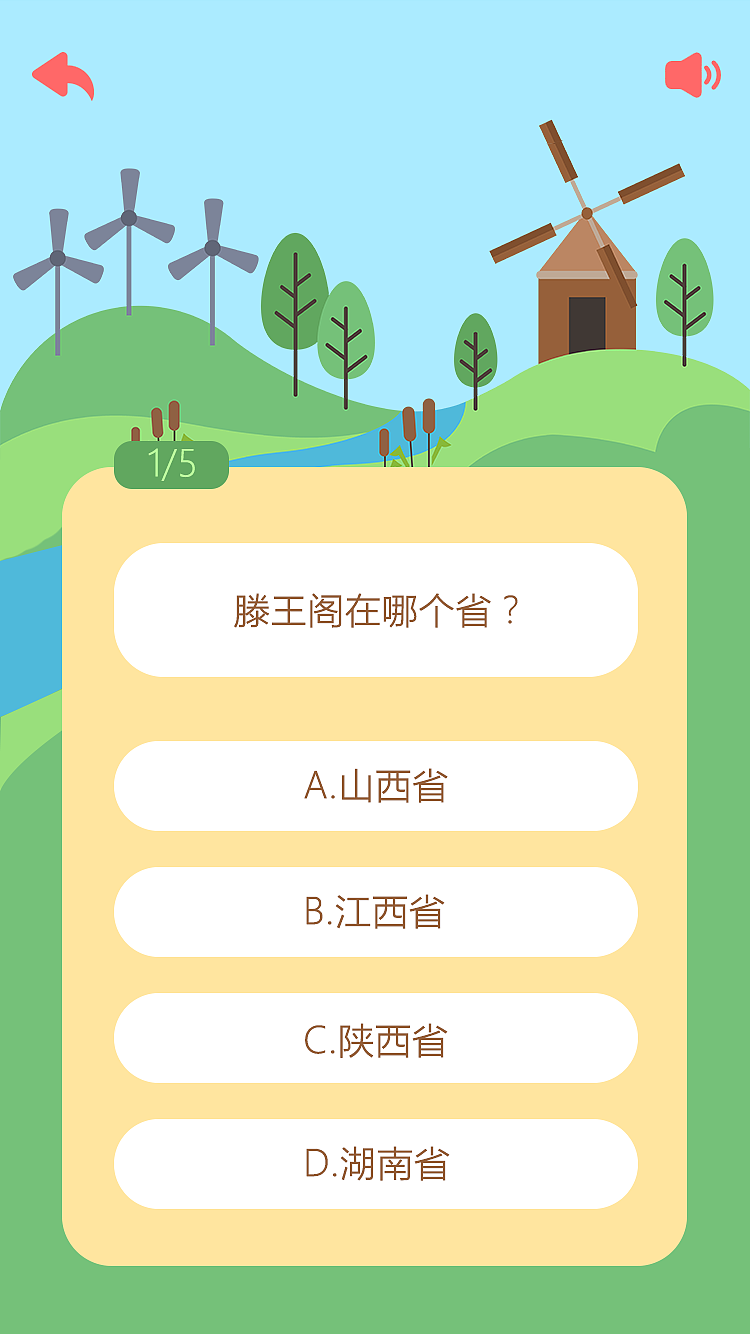The width and height of the screenshot is (750, 1334).
Task: Click the round green tree left of center
Action: coord(295,290)
